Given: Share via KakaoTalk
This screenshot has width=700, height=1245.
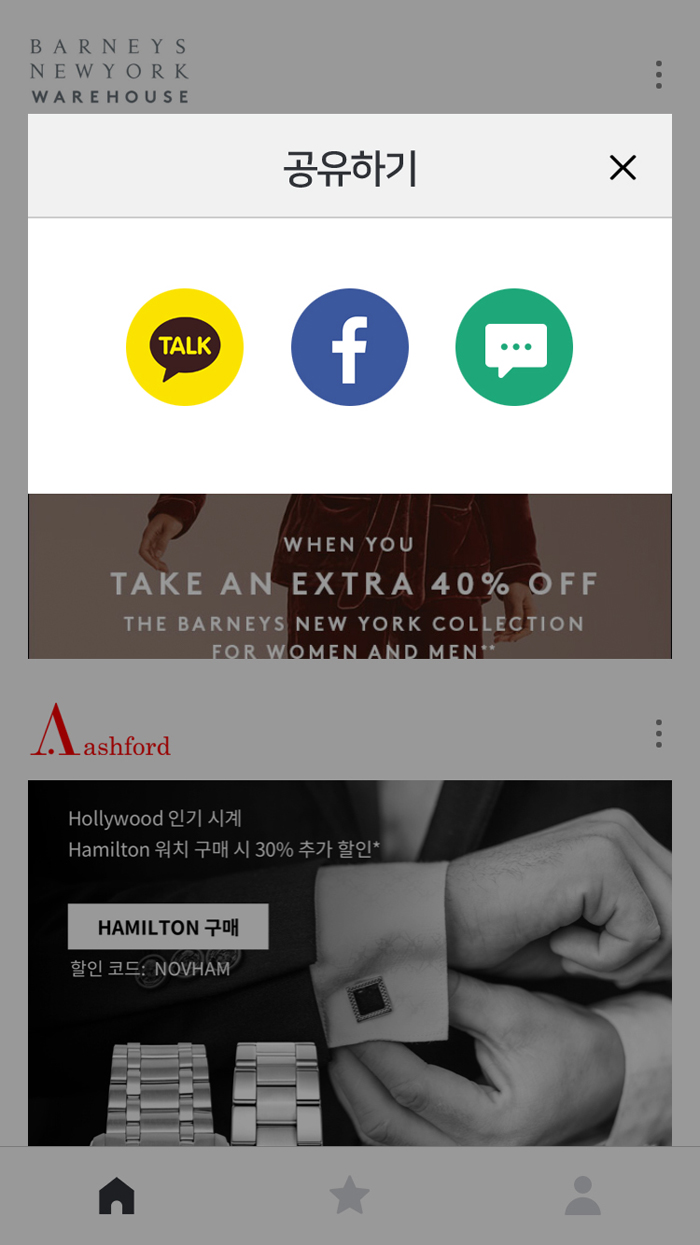Looking at the screenshot, I should (185, 347).
